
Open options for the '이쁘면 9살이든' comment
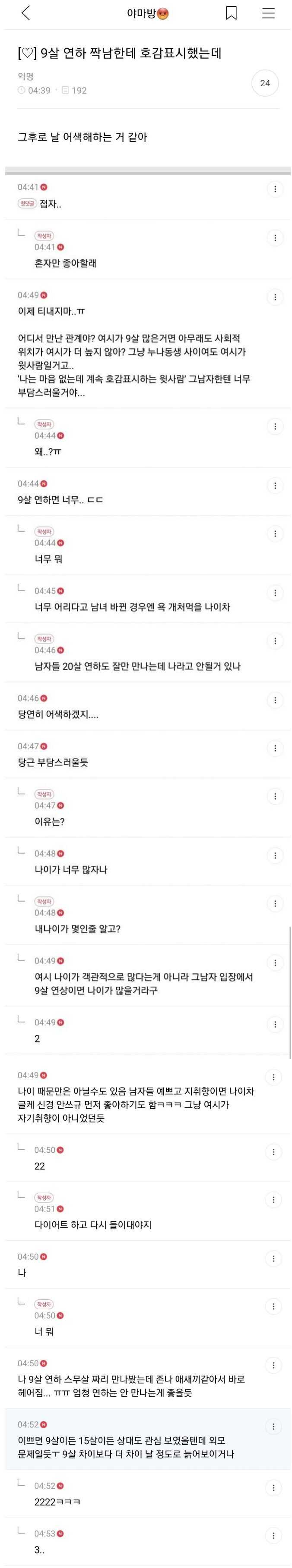(x=275, y=1426)
